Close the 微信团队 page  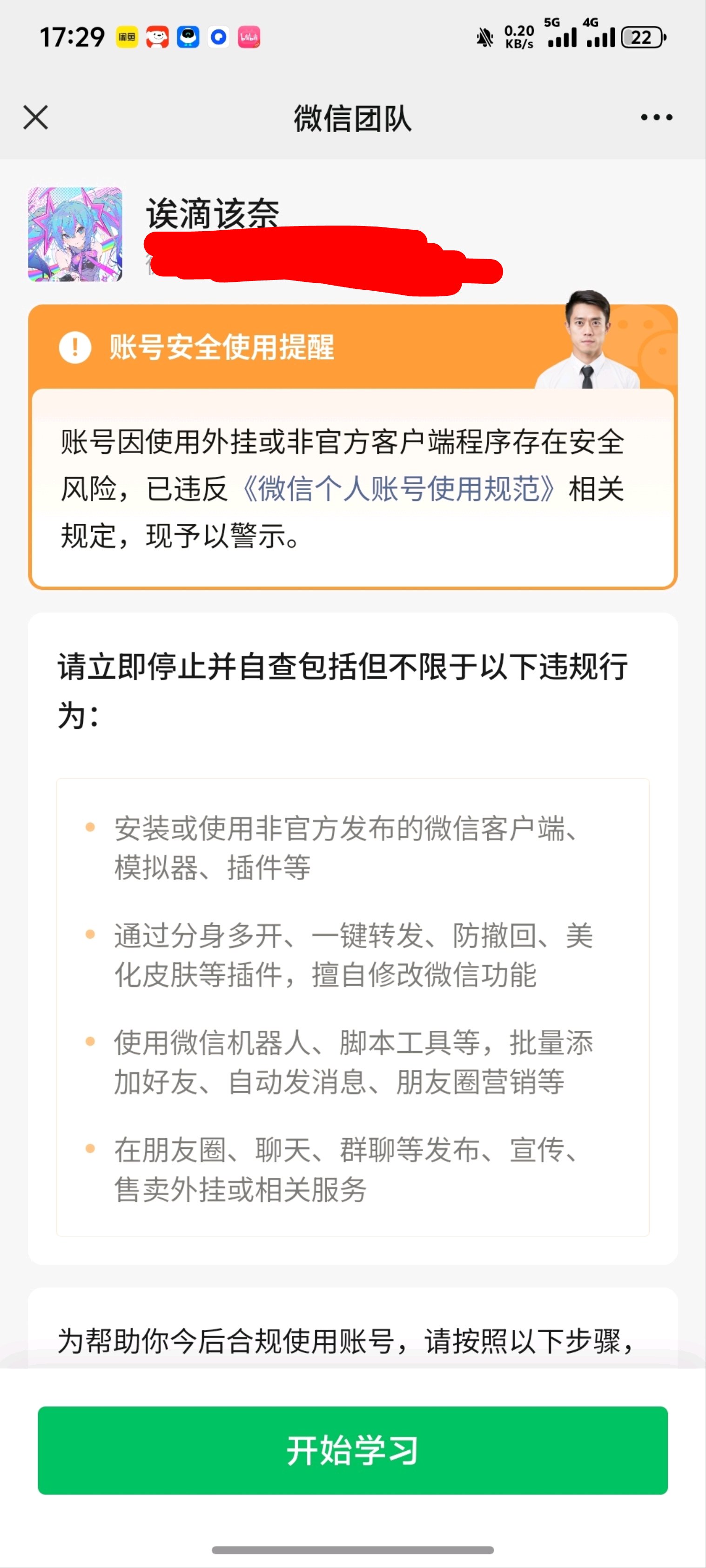(x=35, y=118)
